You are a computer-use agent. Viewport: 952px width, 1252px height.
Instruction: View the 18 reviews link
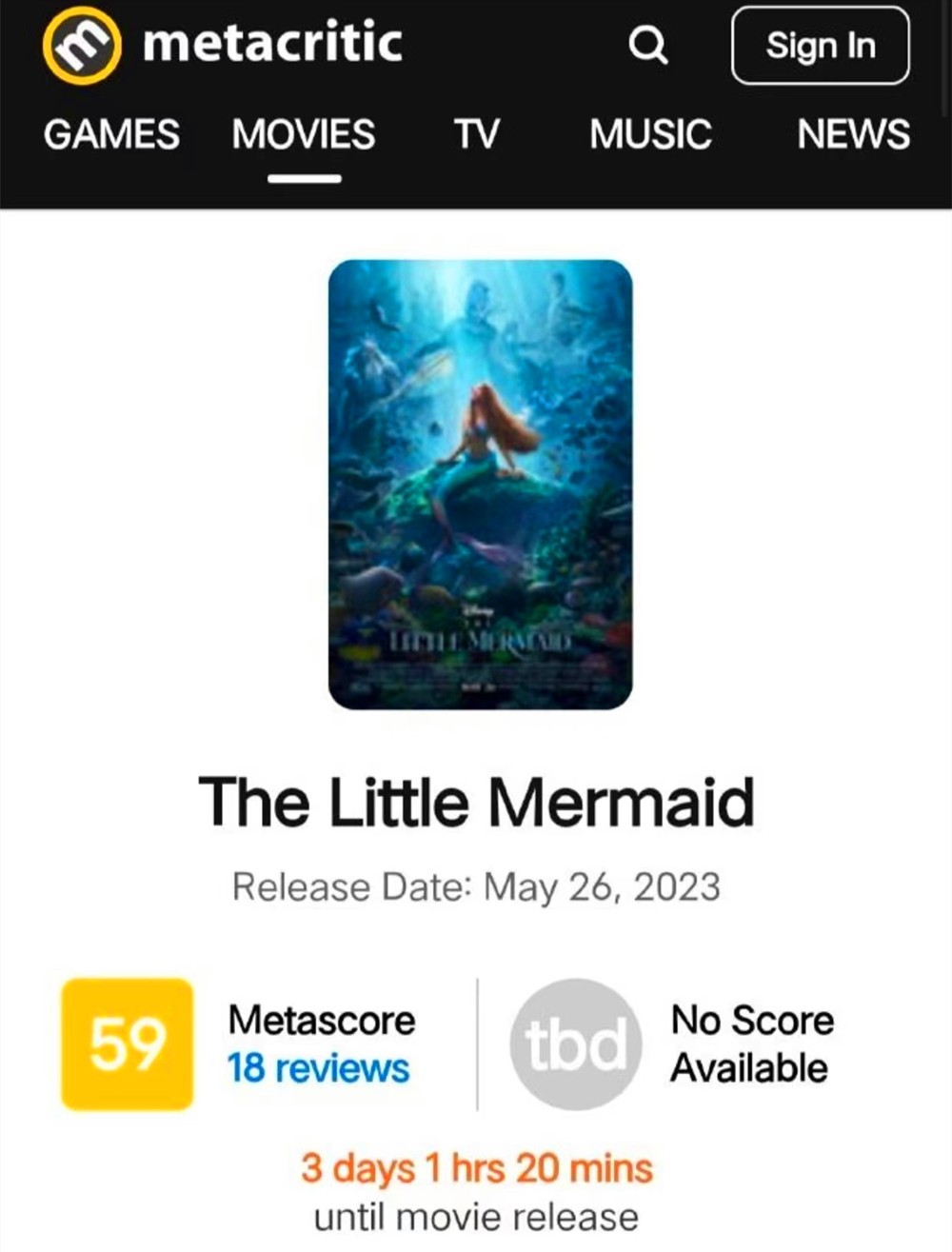point(318,1068)
